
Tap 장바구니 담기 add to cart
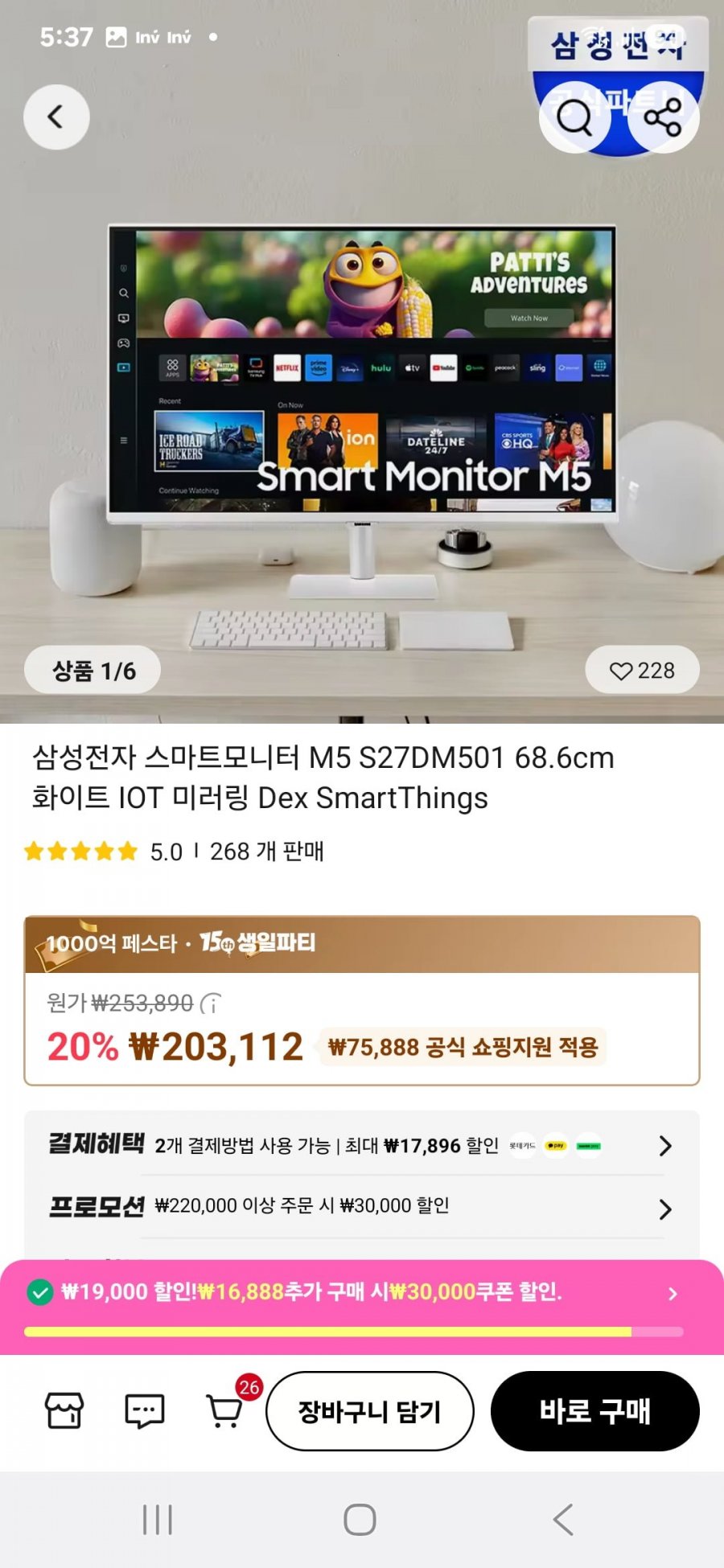pos(369,1411)
